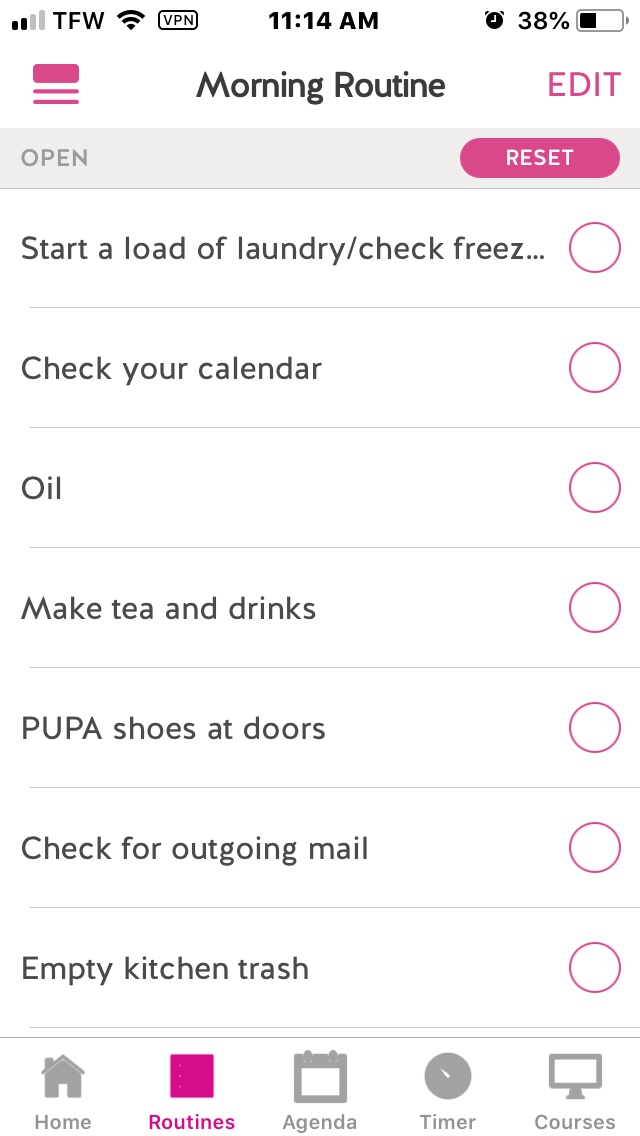Reset the Morning Routine checklist

point(539,158)
